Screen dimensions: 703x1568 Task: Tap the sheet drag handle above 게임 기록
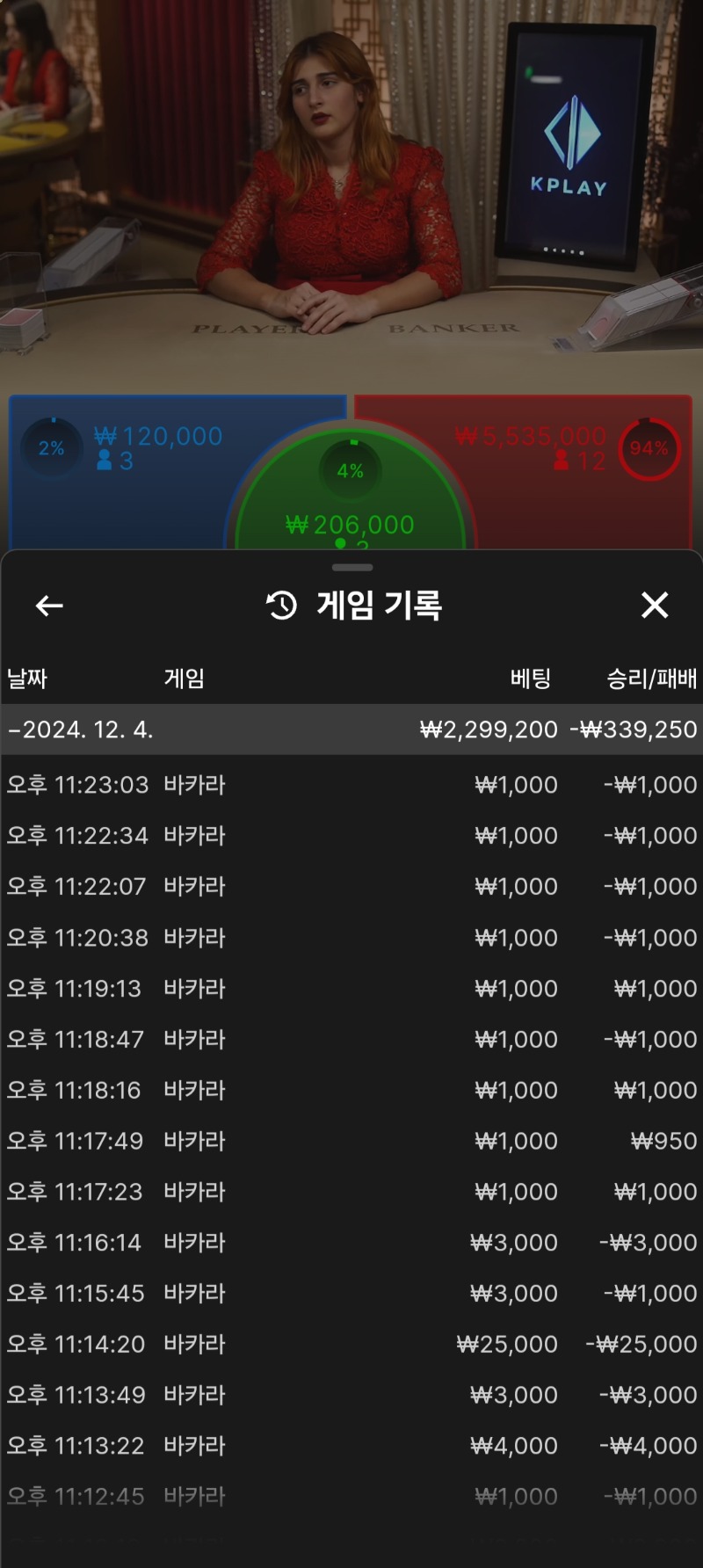point(352,568)
